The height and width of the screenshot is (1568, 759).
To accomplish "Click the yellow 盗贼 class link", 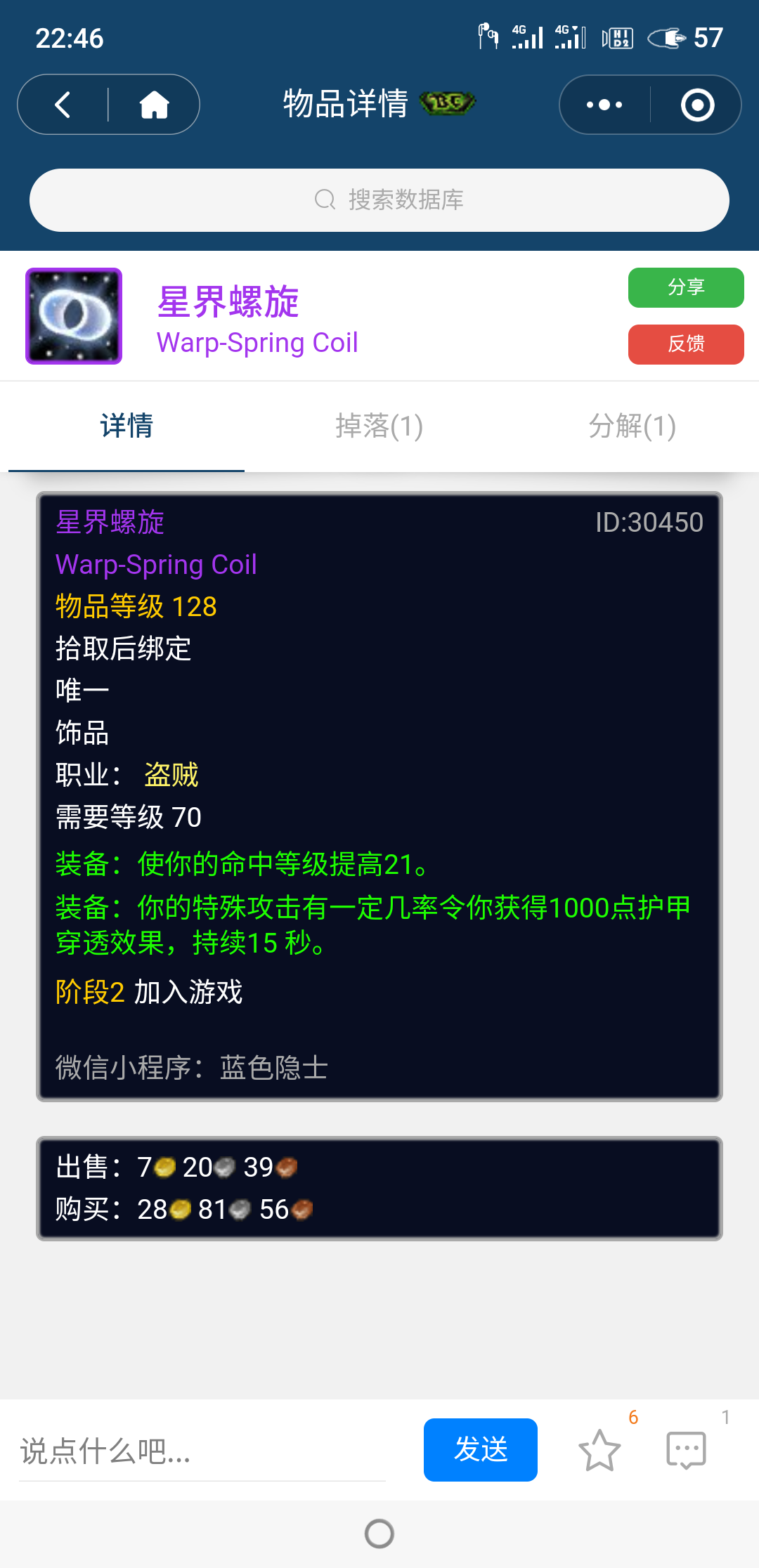I will (170, 774).
